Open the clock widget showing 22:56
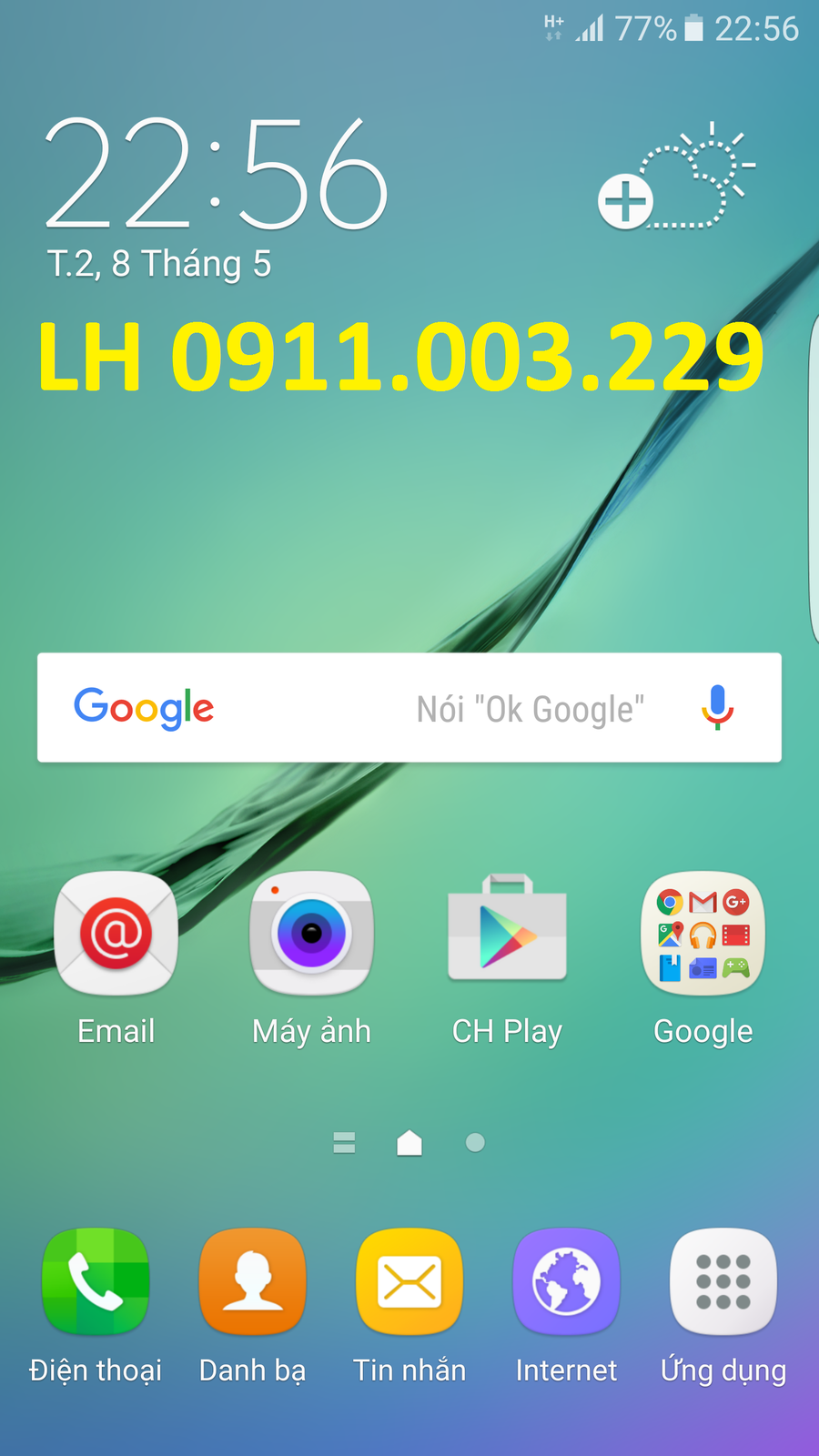 coord(217,175)
